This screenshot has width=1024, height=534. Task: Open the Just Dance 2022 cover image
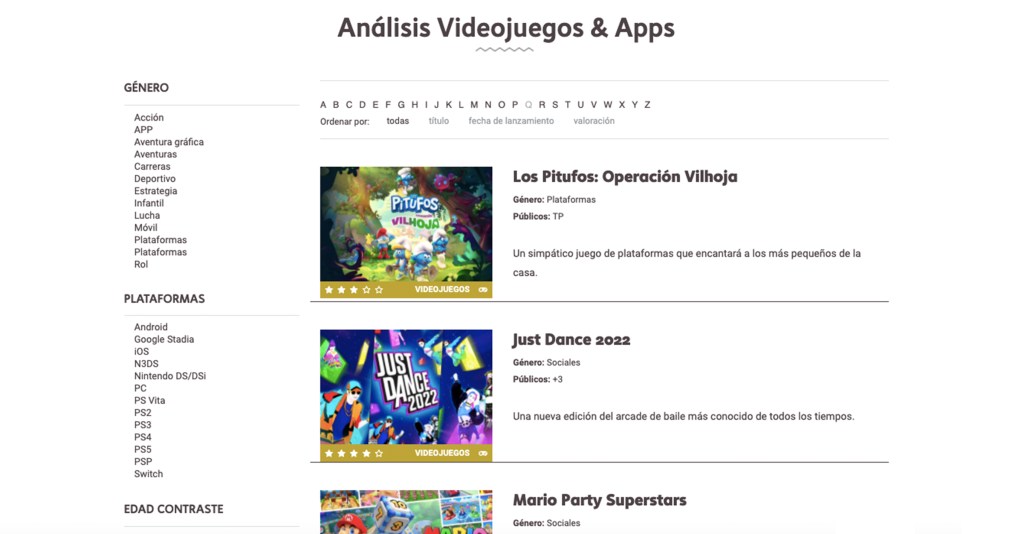pyautogui.click(x=406, y=388)
